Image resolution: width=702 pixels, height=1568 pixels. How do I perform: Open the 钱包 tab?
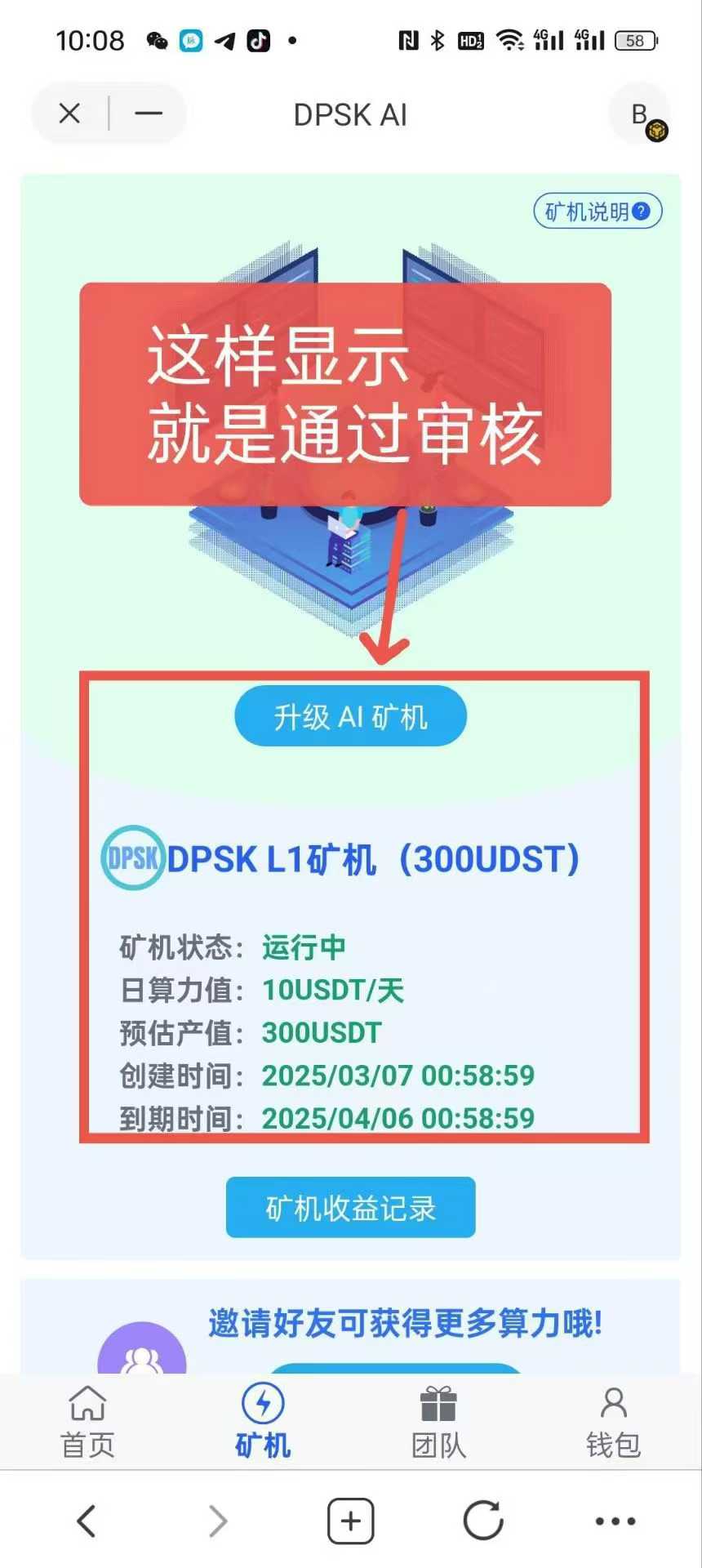pos(613,1422)
